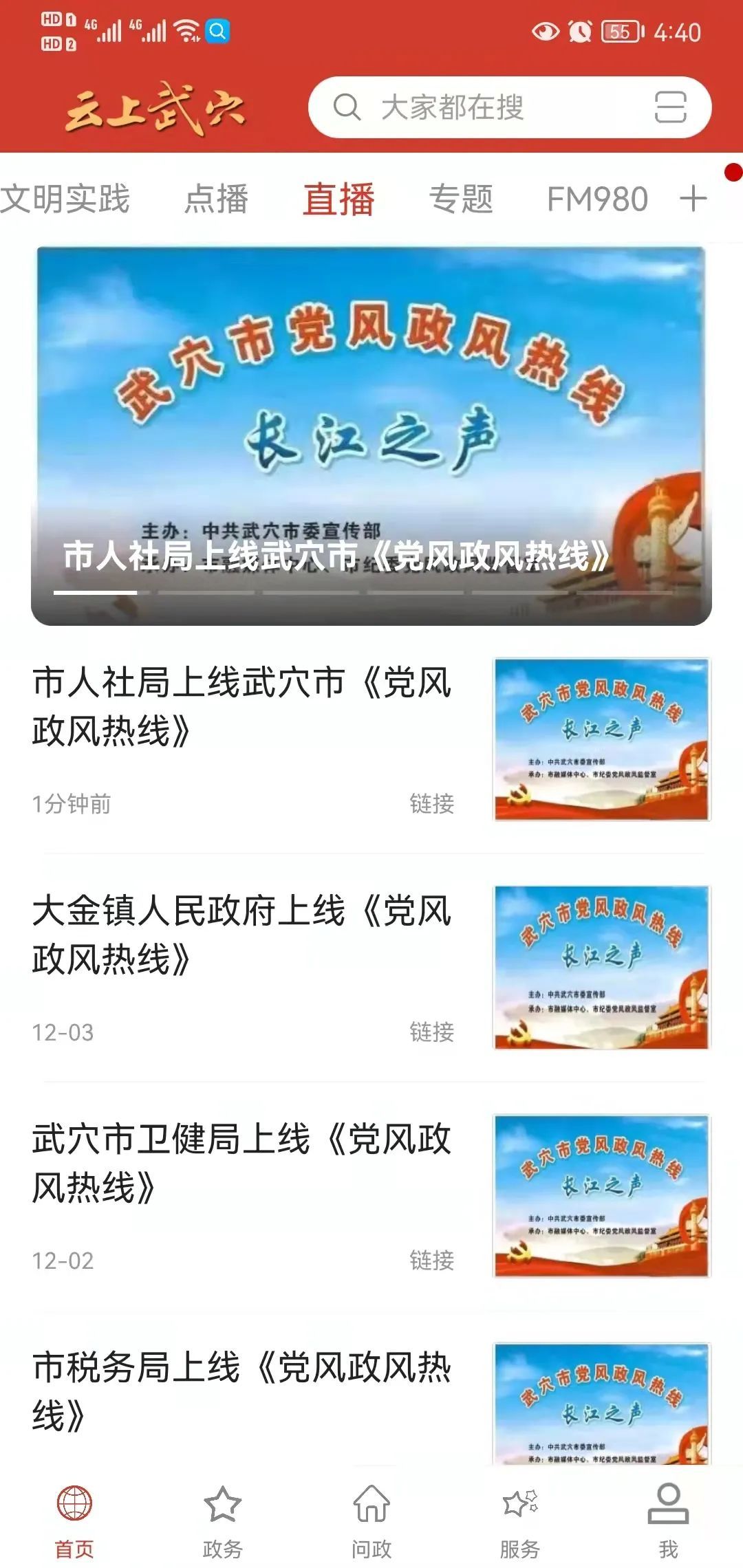Open article 市税务局上线《党风政风热线》
The width and height of the screenshot is (743, 1568).
click(x=242, y=1391)
